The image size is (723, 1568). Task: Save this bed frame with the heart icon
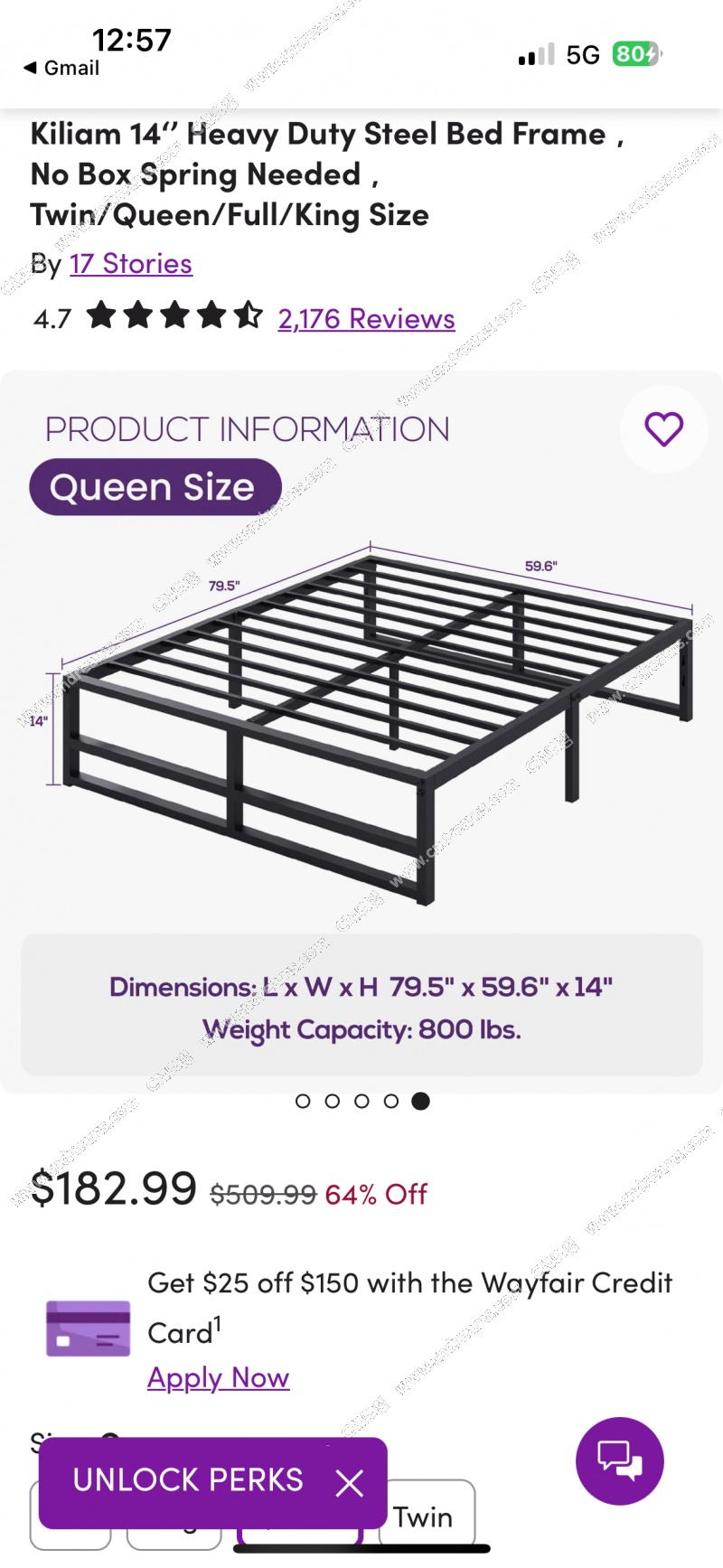pos(663,429)
